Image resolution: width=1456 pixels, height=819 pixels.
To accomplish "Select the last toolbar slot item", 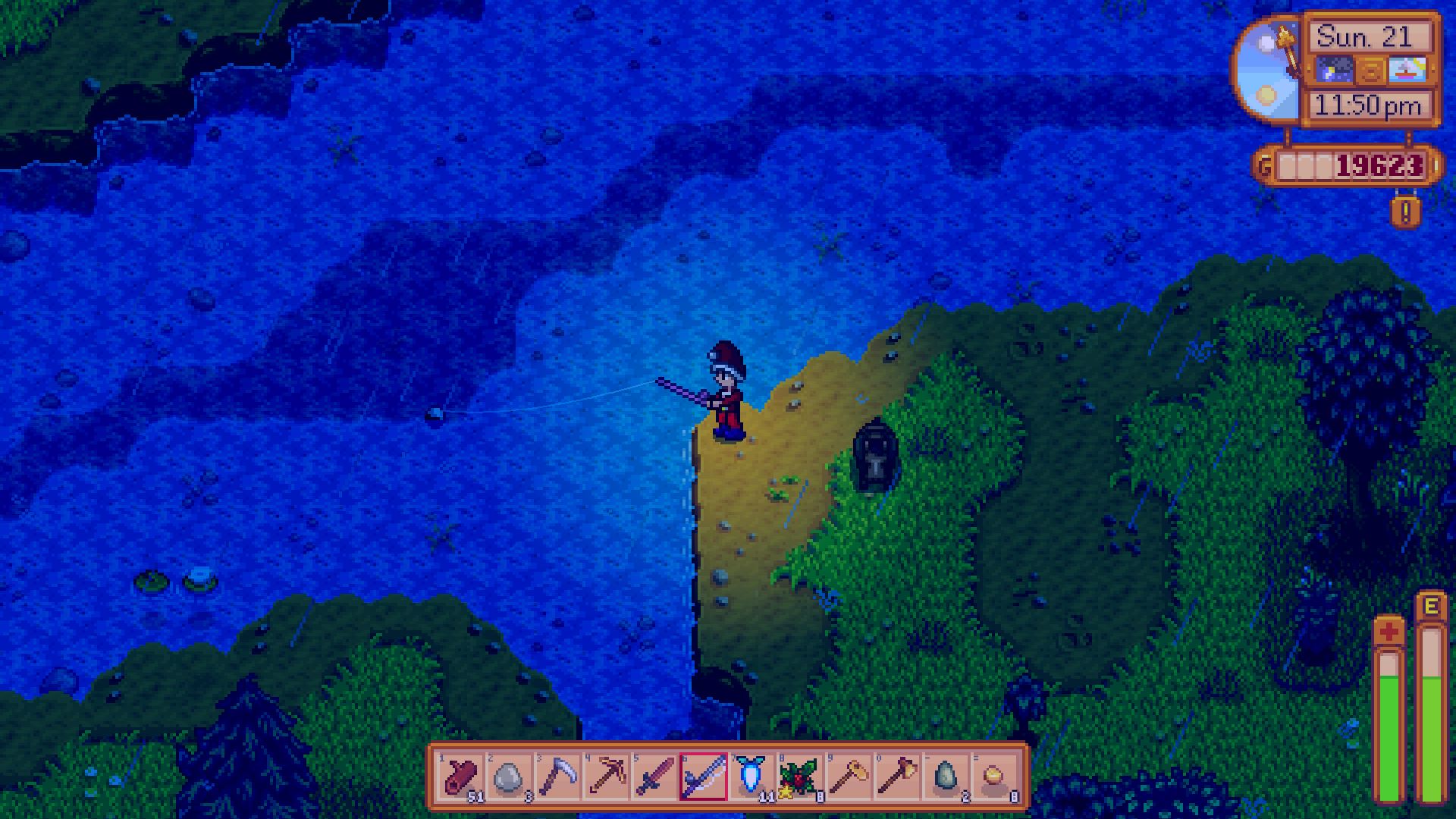I will click(x=994, y=777).
